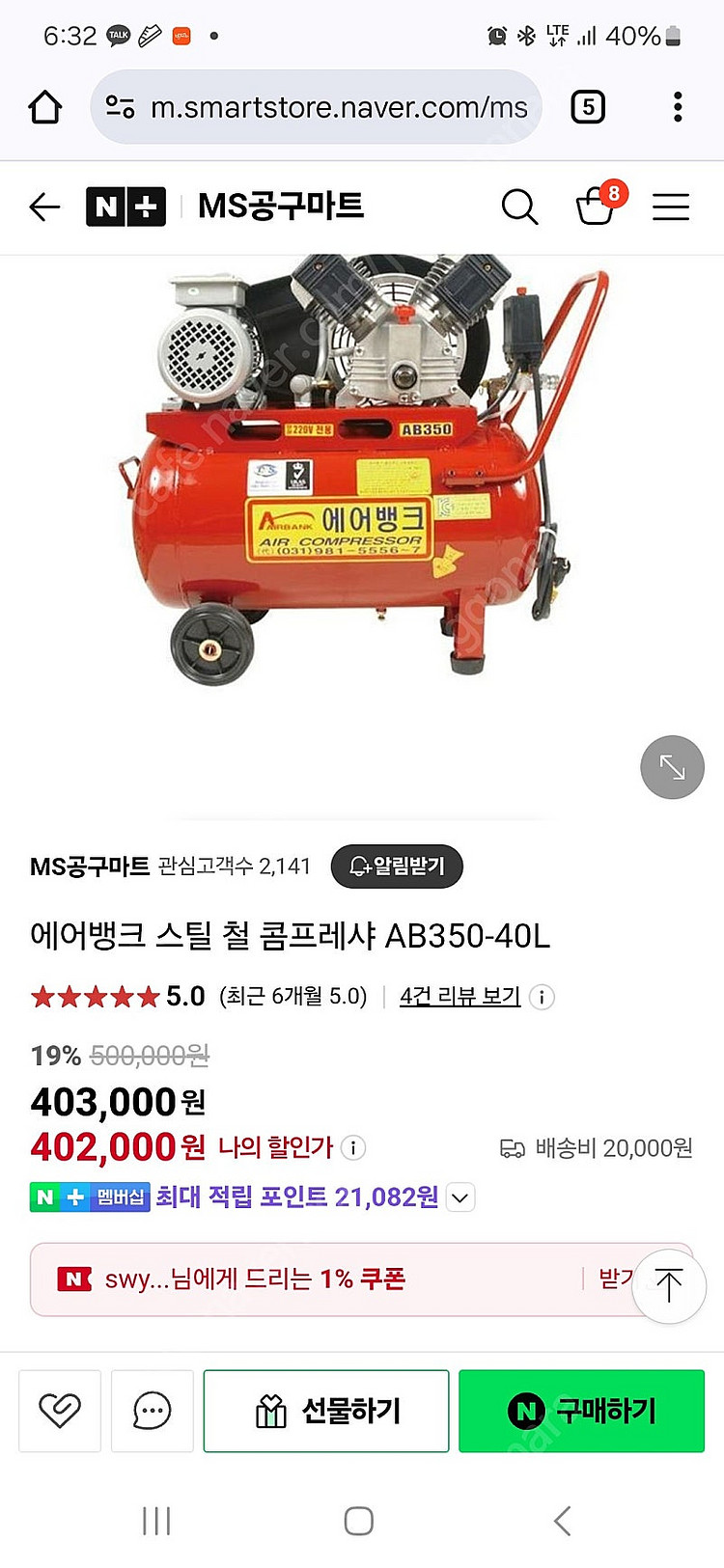The image size is (724, 1568).
Task: Search within the store
Action: 519,206
